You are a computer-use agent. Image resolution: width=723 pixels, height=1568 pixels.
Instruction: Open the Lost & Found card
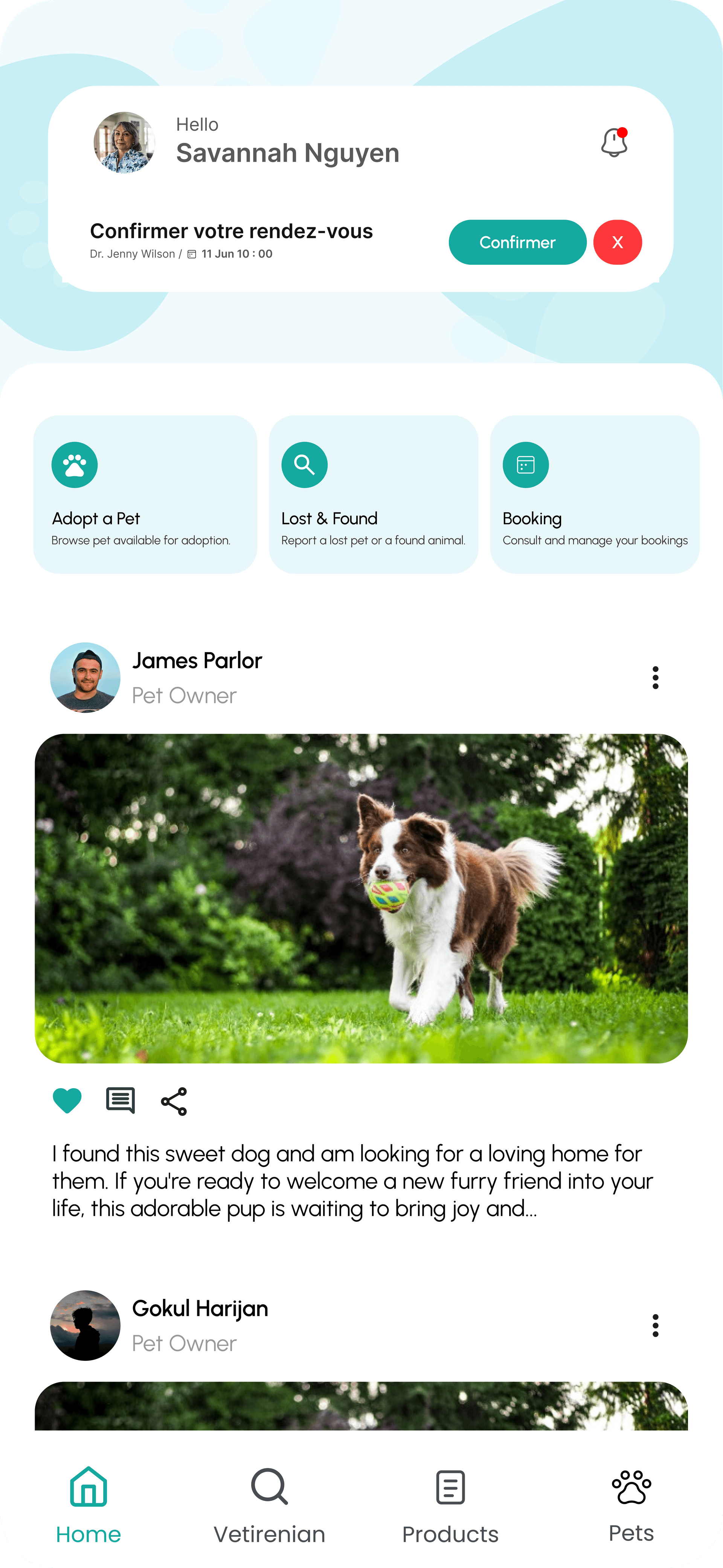pyautogui.click(x=373, y=494)
